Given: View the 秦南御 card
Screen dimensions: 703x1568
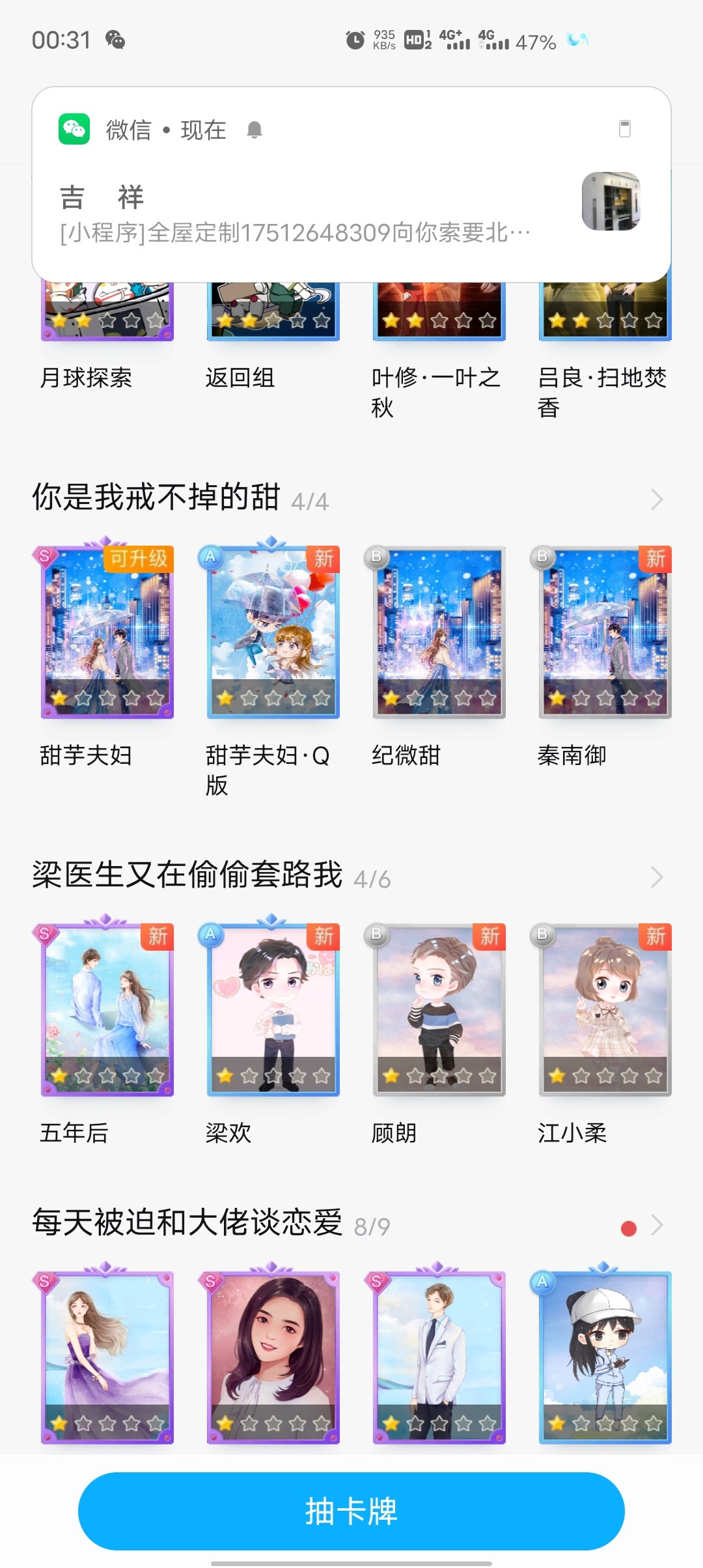Looking at the screenshot, I should click(x=605, y=632).
